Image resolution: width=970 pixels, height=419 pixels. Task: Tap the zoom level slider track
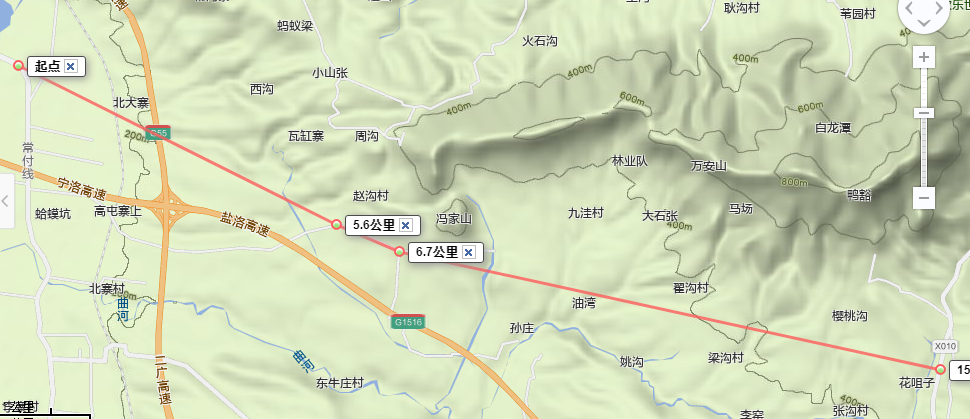[x=924, y=150]
